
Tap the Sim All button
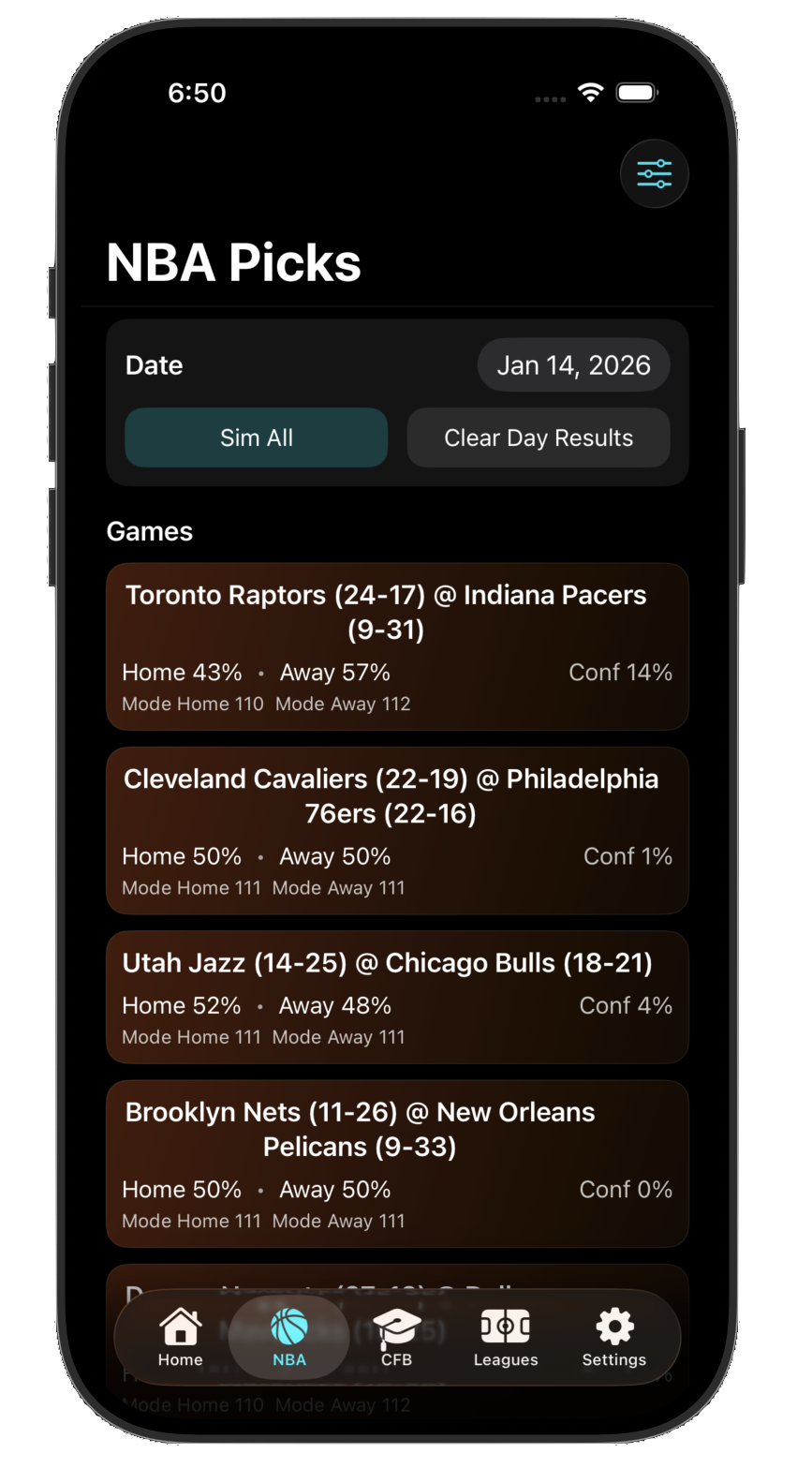pyautogui.click(x=256, y=437)
